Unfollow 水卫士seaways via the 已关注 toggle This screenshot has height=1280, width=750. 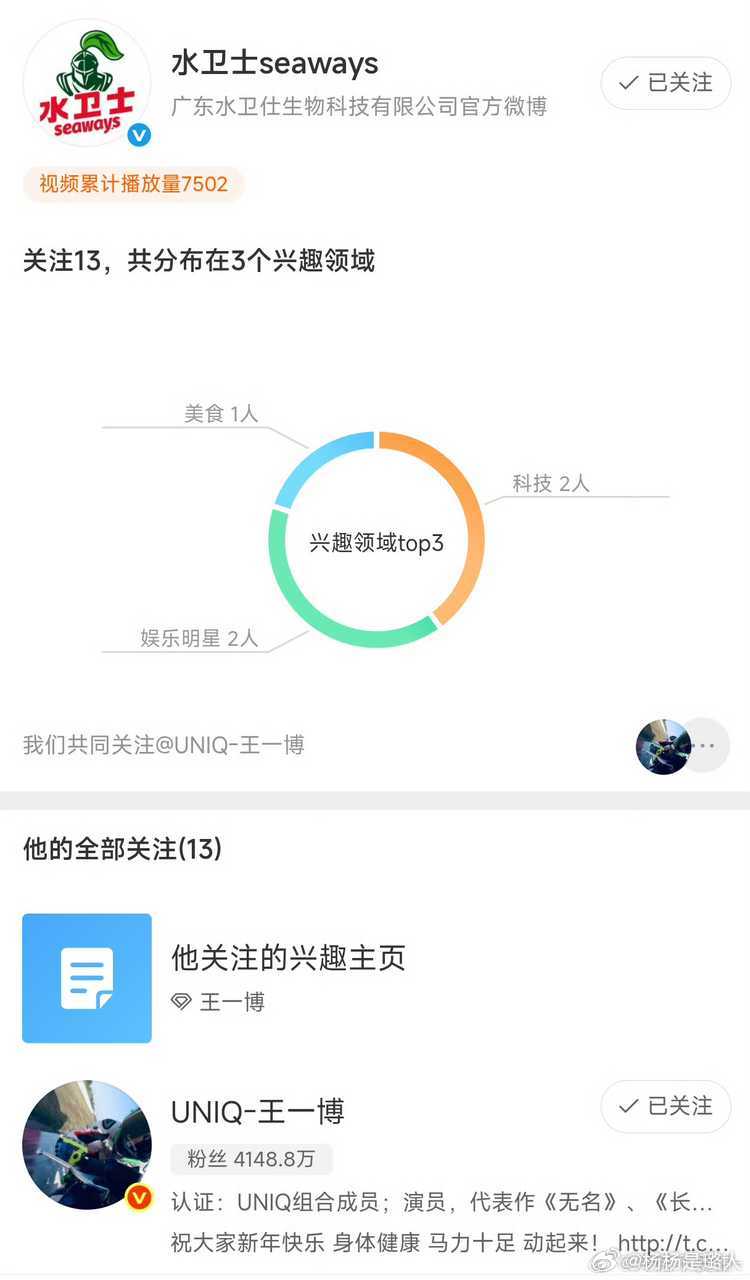[x=665, y=84]
